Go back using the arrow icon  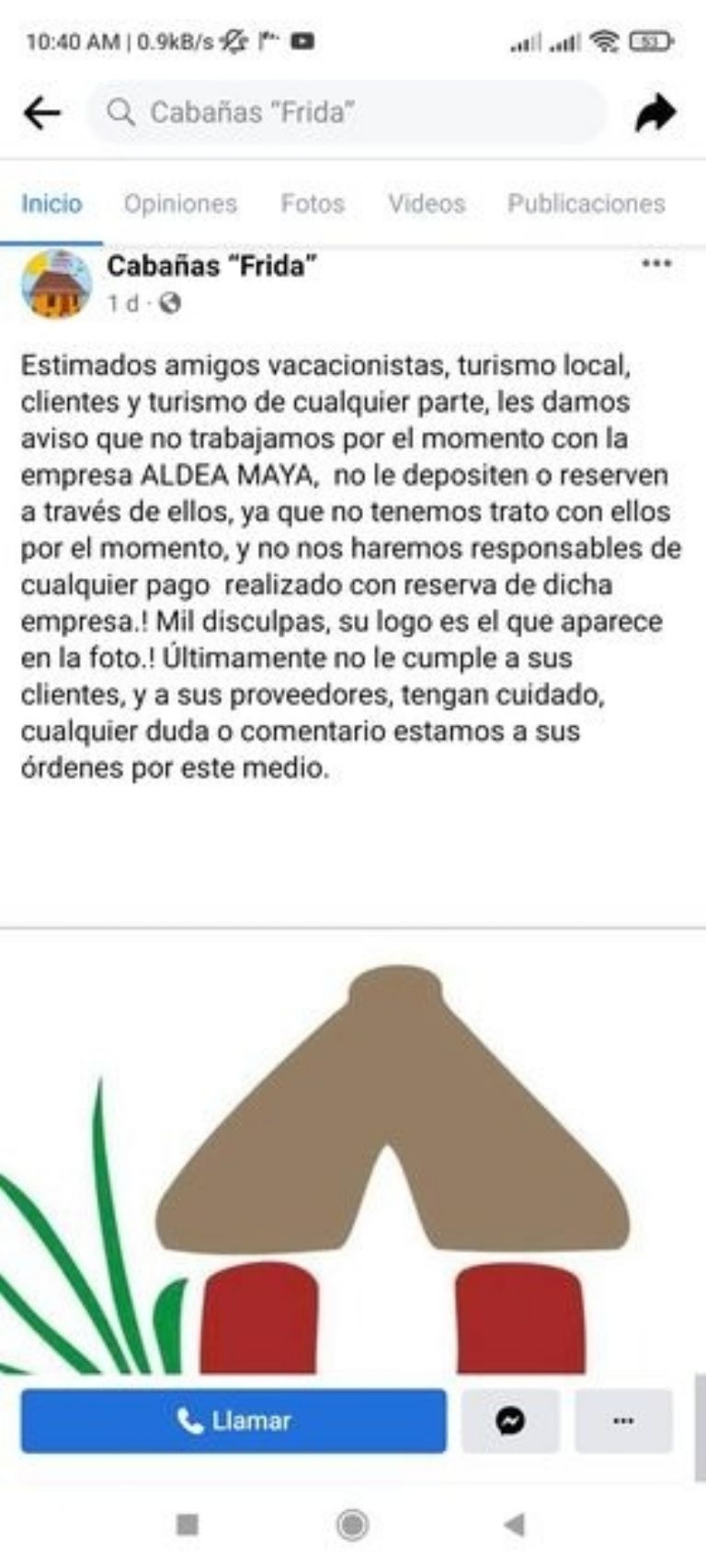coord(42,114)
